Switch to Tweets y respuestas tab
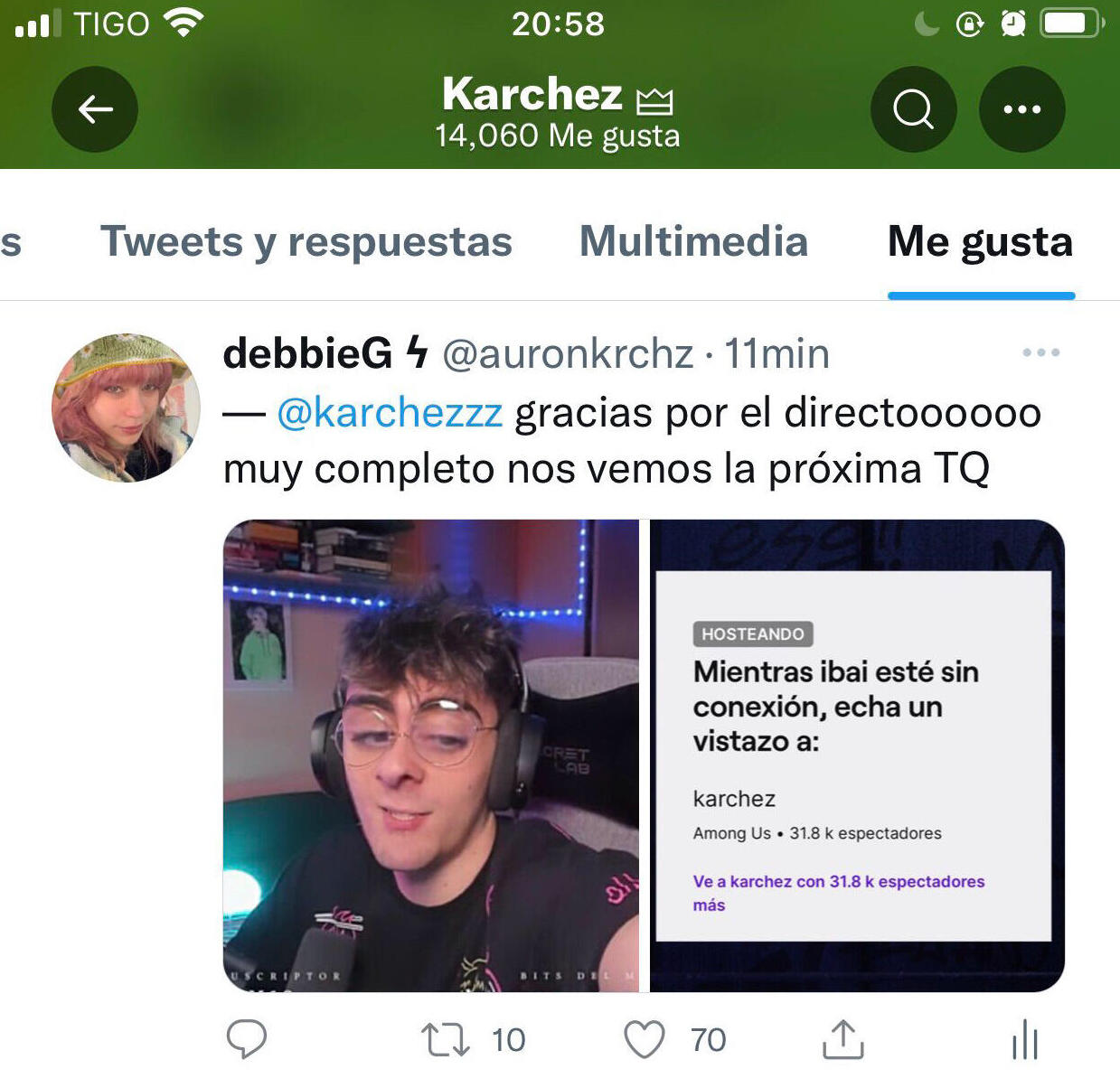Screen dimensions: 1120x1088 (306, 241)
